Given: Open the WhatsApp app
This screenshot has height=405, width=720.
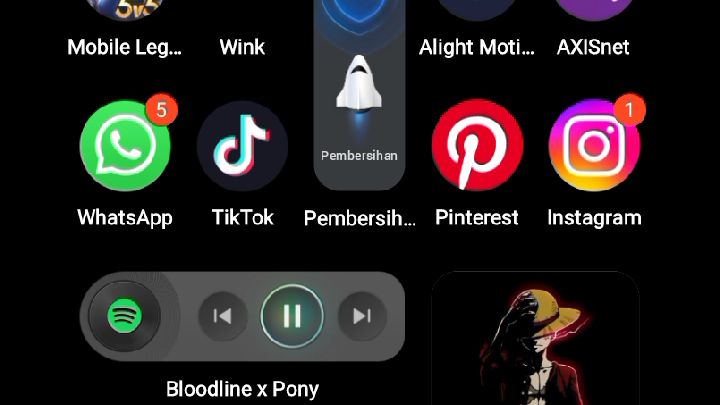Looking at the screenshot, I should [125, 146].
